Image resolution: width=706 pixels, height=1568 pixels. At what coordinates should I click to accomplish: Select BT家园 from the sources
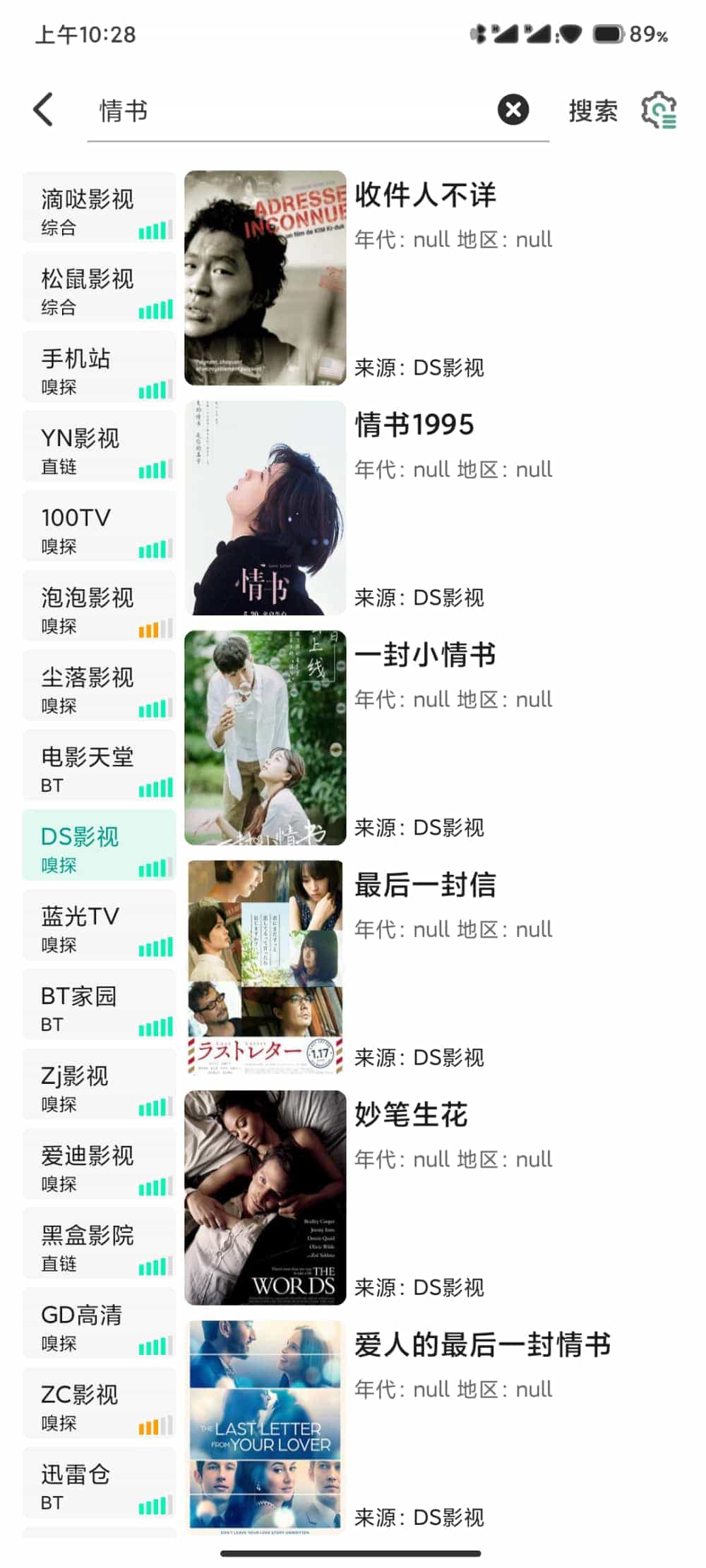(99, 1006)
